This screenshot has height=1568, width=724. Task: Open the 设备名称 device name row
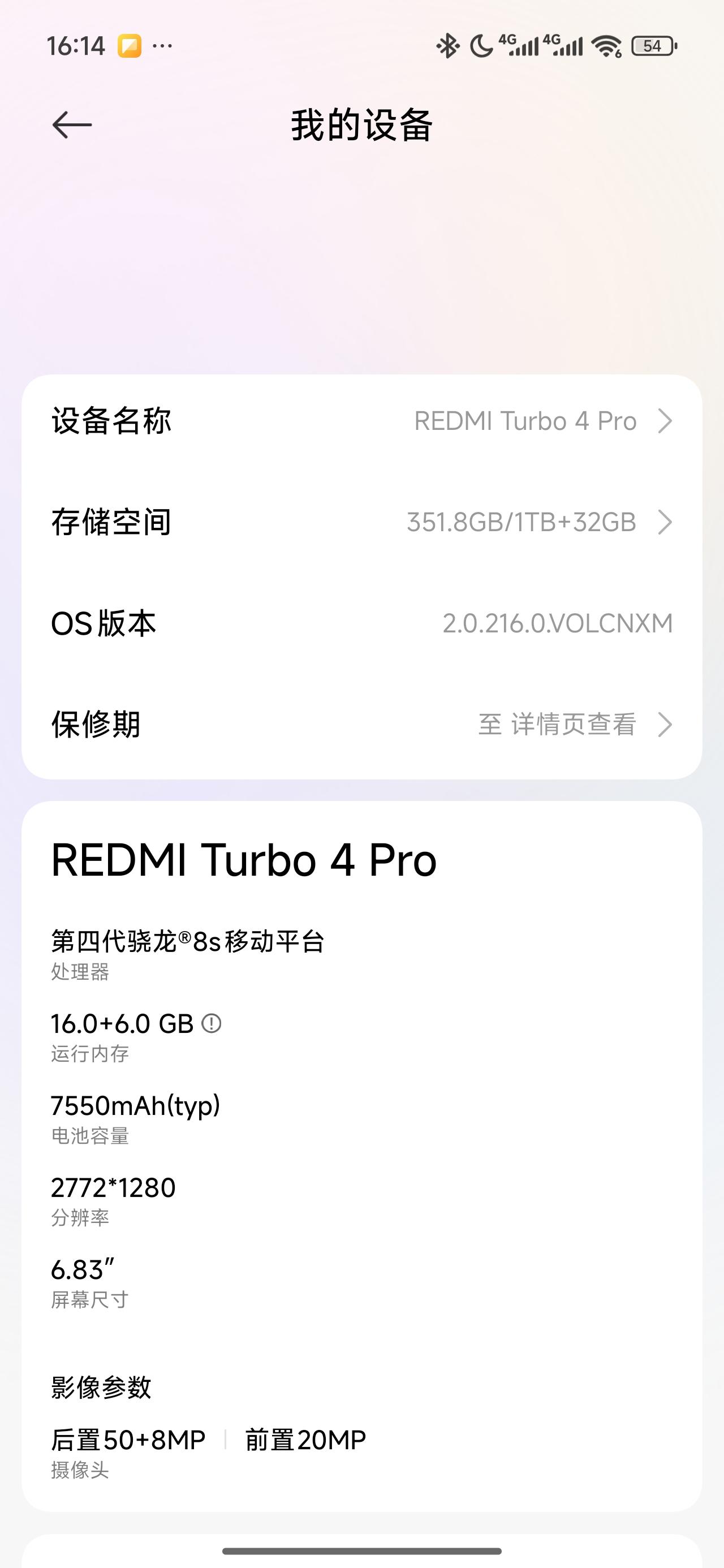pyautogui.click(x=361, y=421)
